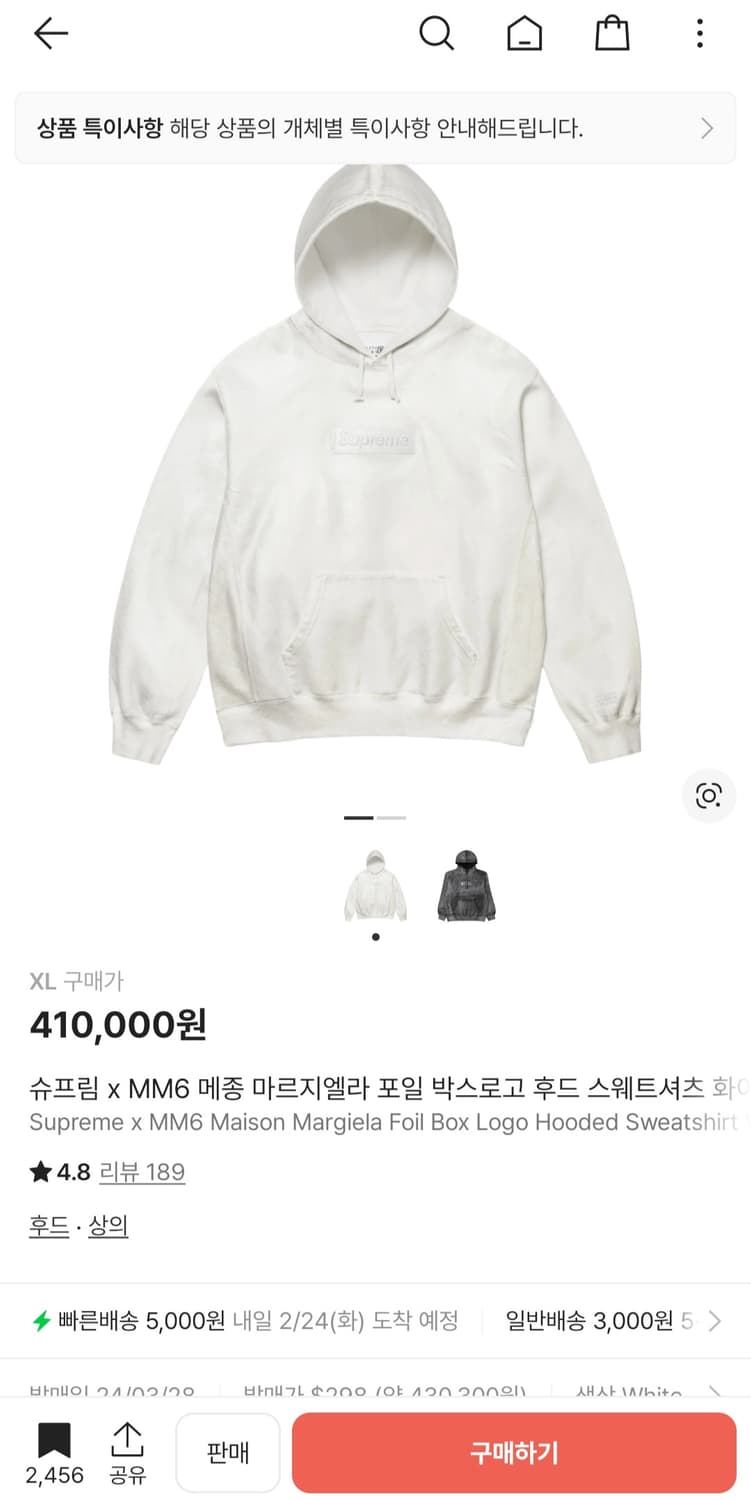Activate the image lens search icon
Viewport: 751px width, 1500px height.
point(708,795)
